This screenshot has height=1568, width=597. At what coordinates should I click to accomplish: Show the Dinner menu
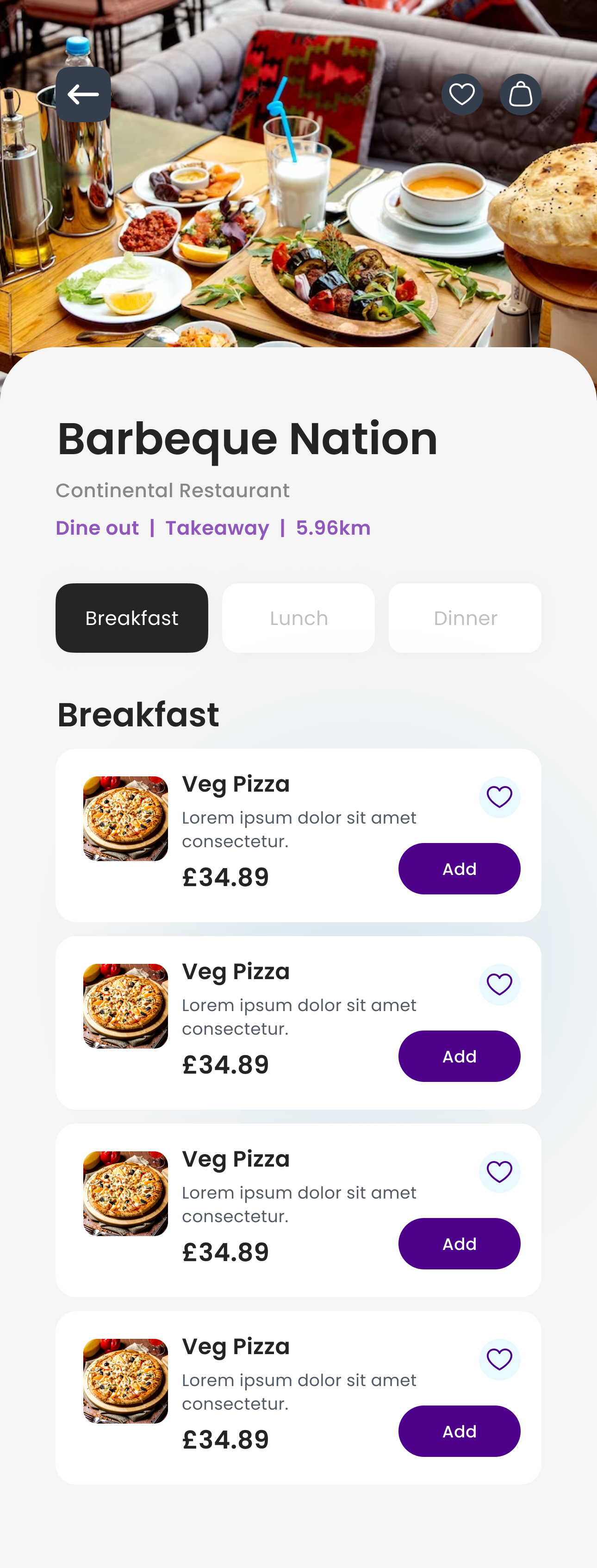coord(465,618)
